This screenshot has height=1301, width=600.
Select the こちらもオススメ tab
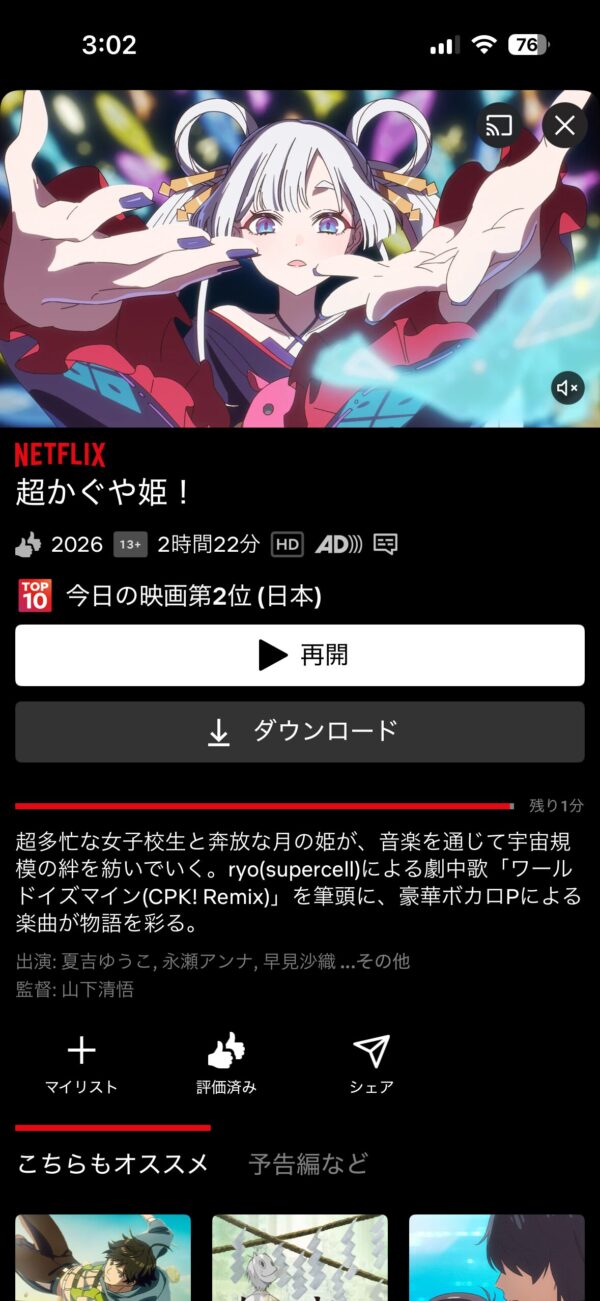click(x=112, y=1163)
